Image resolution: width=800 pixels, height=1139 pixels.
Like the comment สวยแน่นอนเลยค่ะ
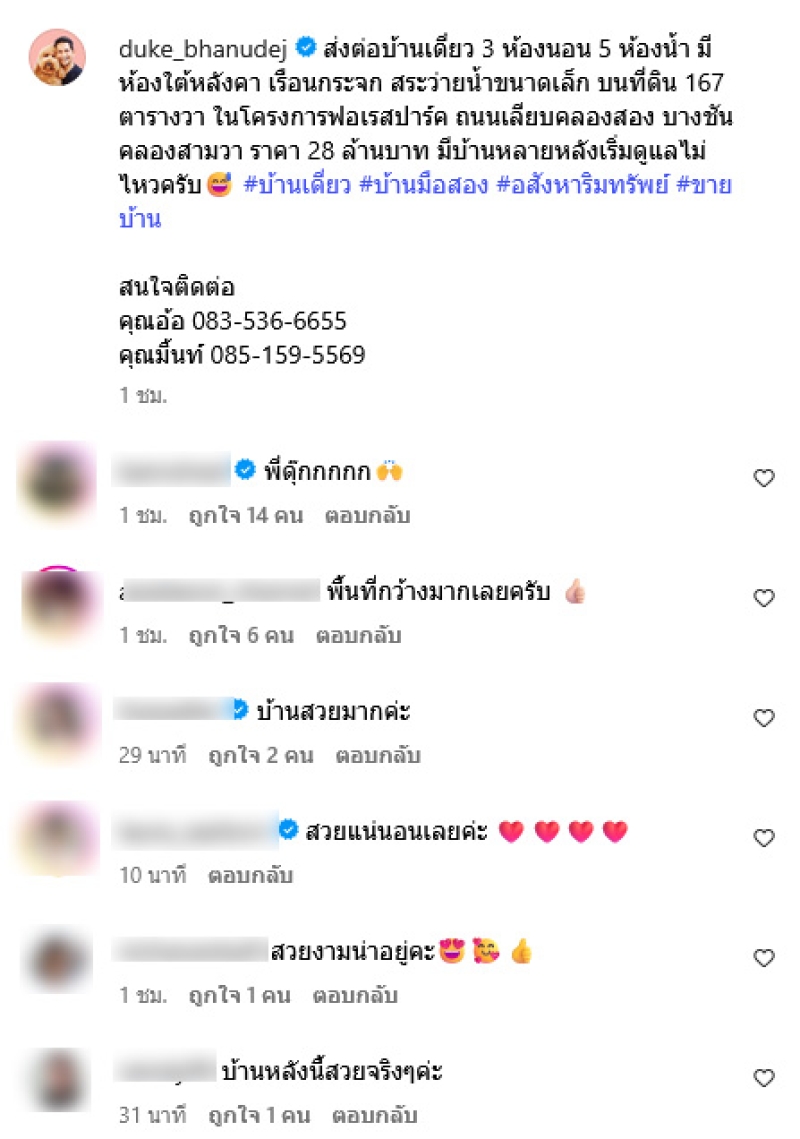click(764, 838)
